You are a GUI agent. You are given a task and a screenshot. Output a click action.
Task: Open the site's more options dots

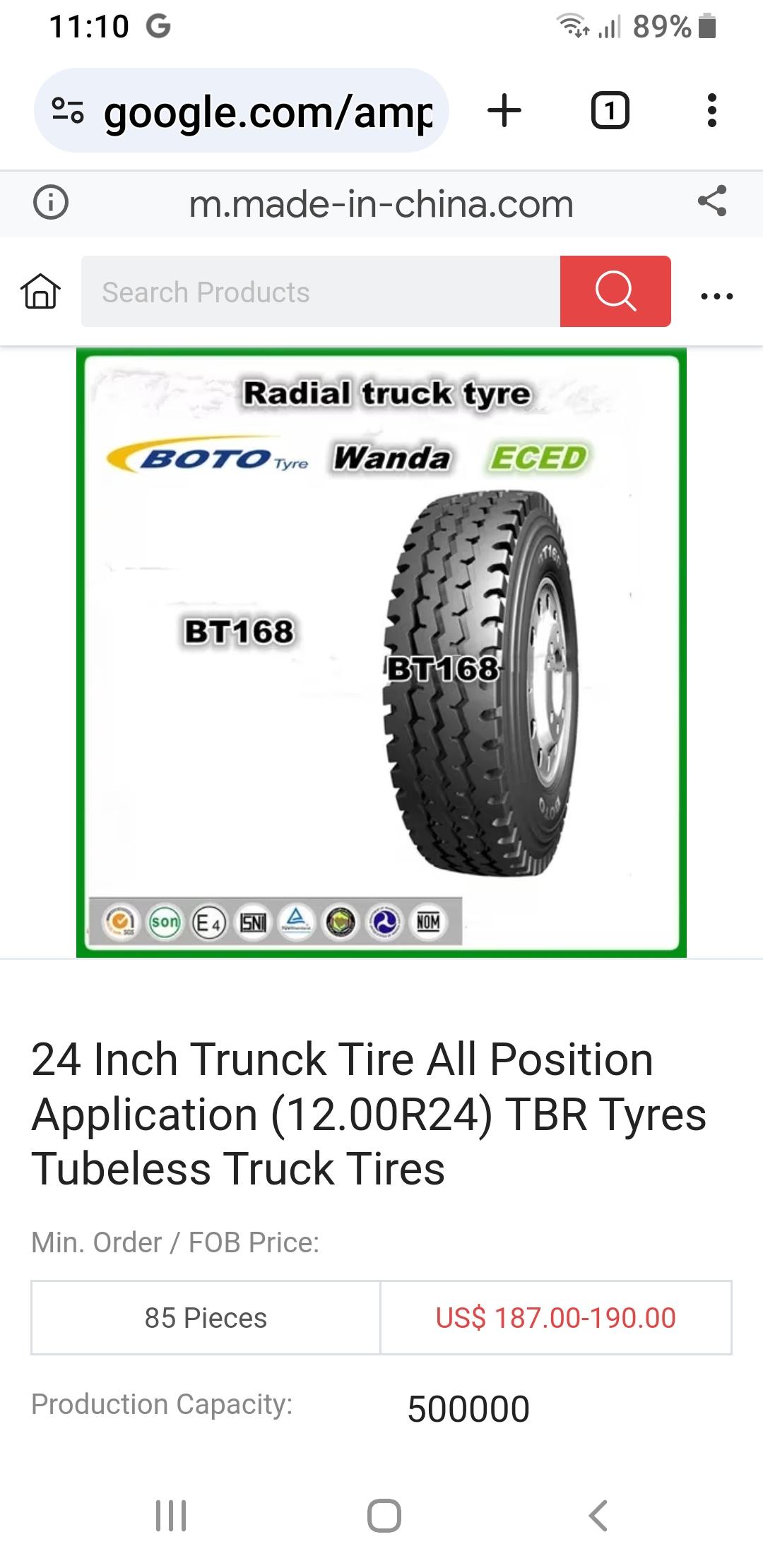[x=717, y=296]
